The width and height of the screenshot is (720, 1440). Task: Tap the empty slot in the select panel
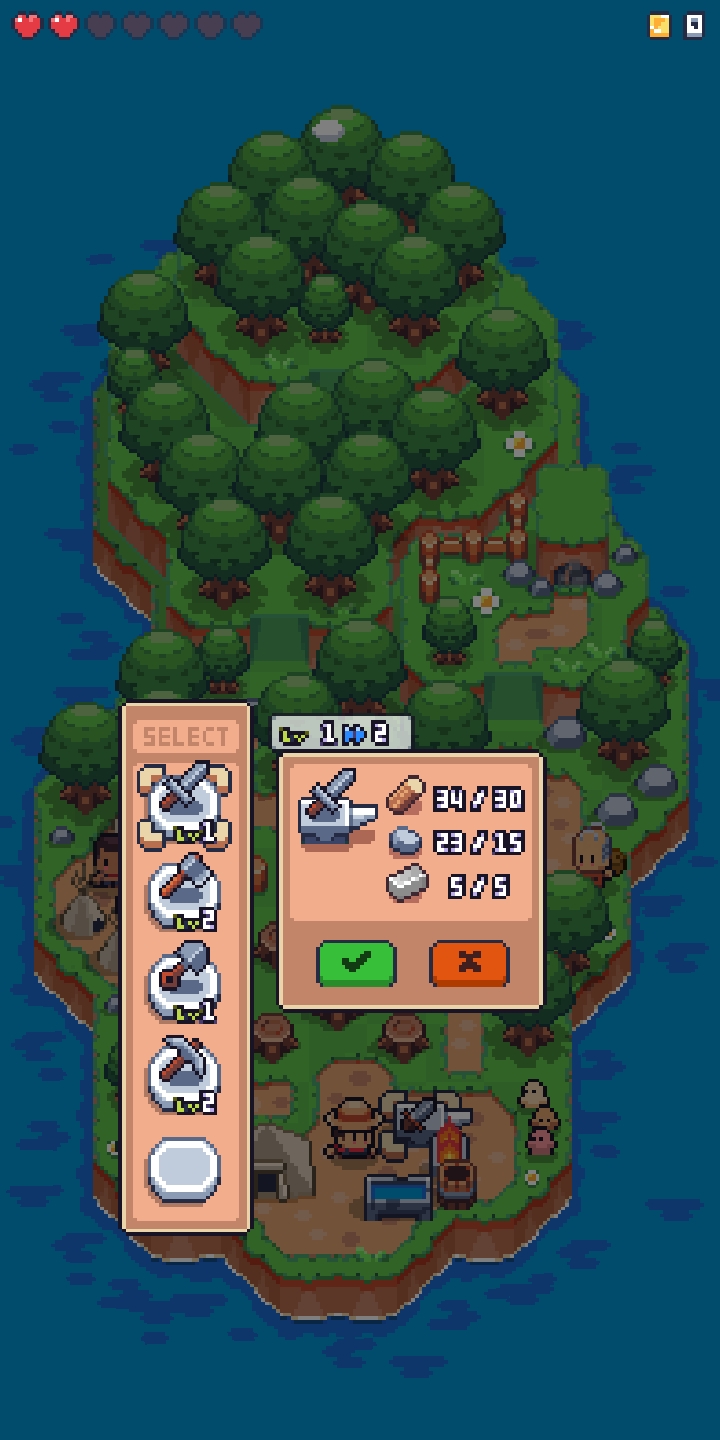(x=184, y=1169)
